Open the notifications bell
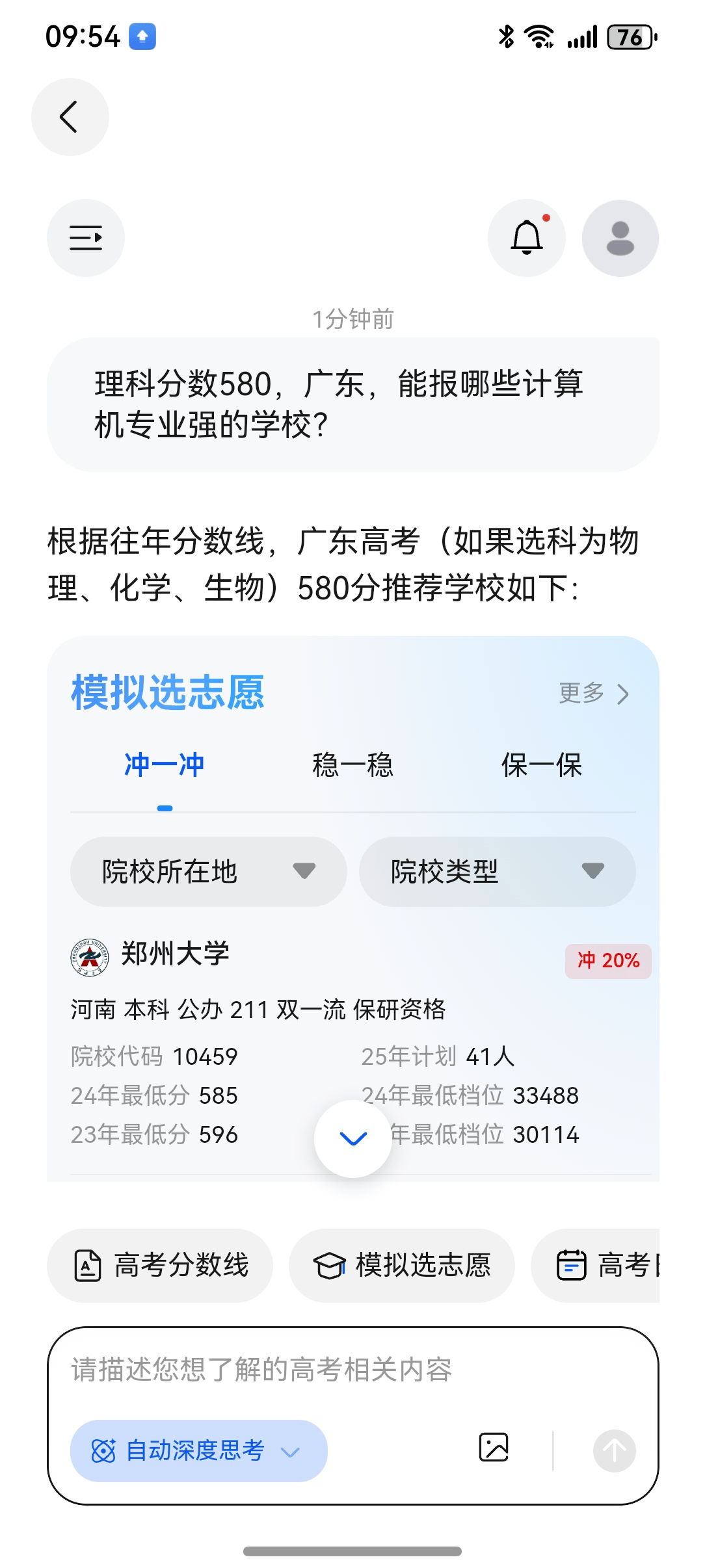Viewport: 705px width, 1568px height. 526,238
